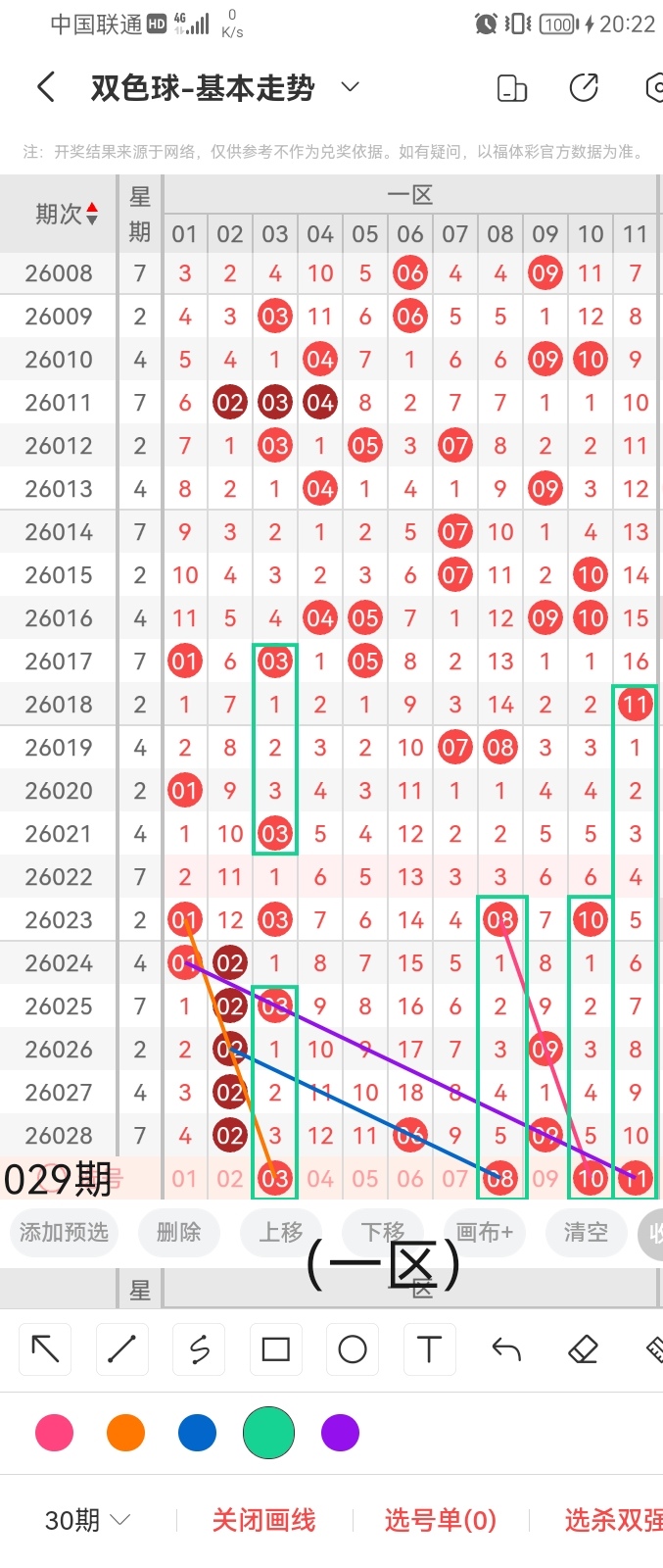Go back using the top-left arrow
Image resolution: width=663 pixels, height=1568 pixels.
[45, 88]
